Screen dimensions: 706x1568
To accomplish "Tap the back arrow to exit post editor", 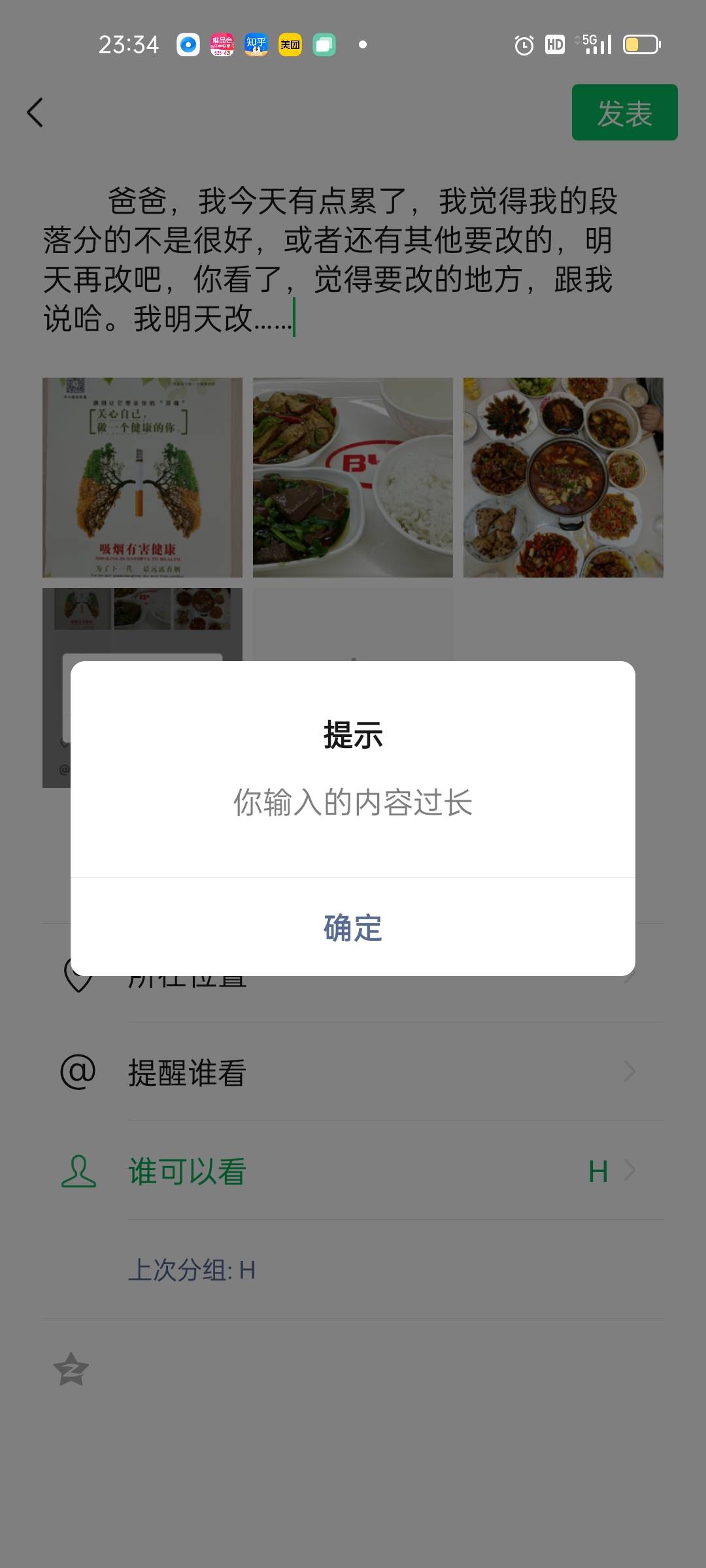I will (x=35, y=112).
